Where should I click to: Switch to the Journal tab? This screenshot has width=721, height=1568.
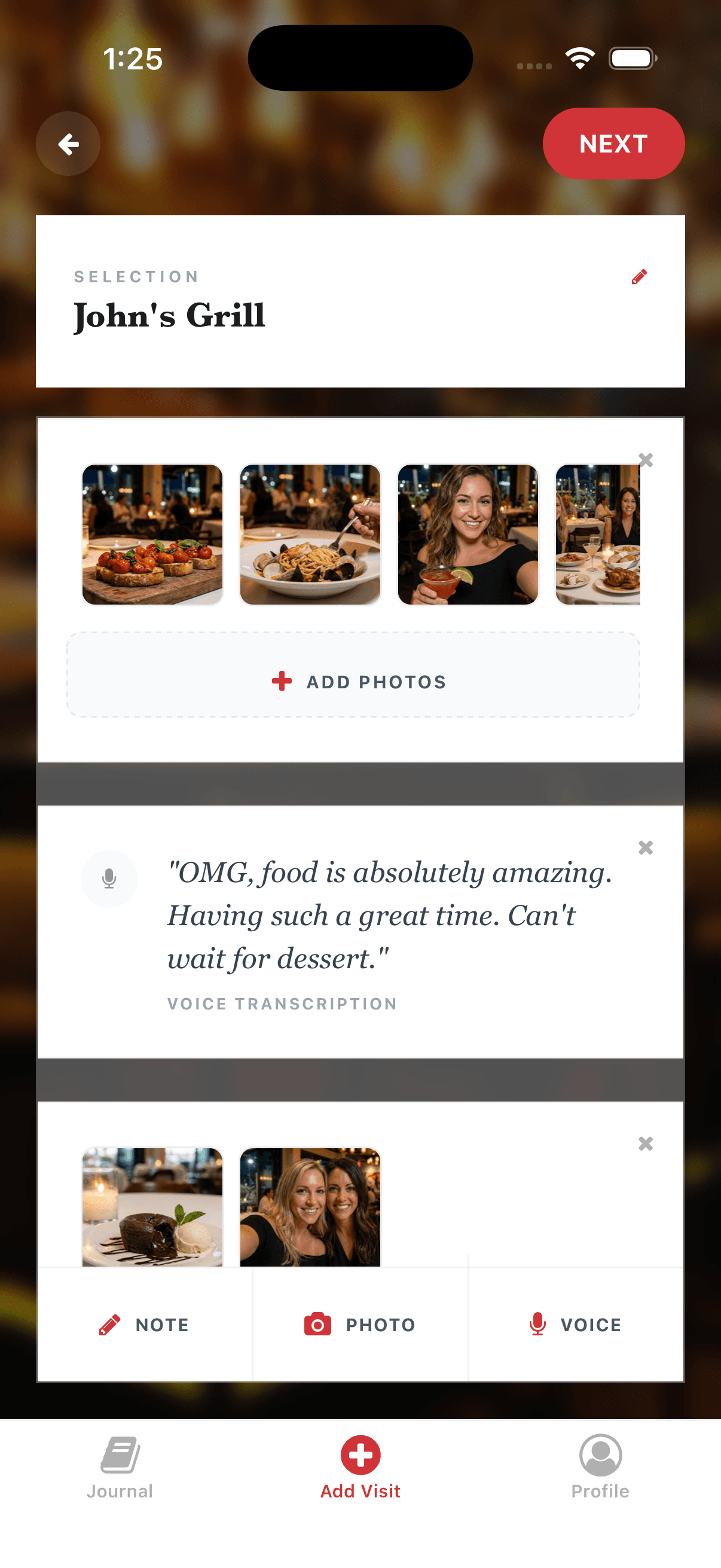(x=120, y=1467)
